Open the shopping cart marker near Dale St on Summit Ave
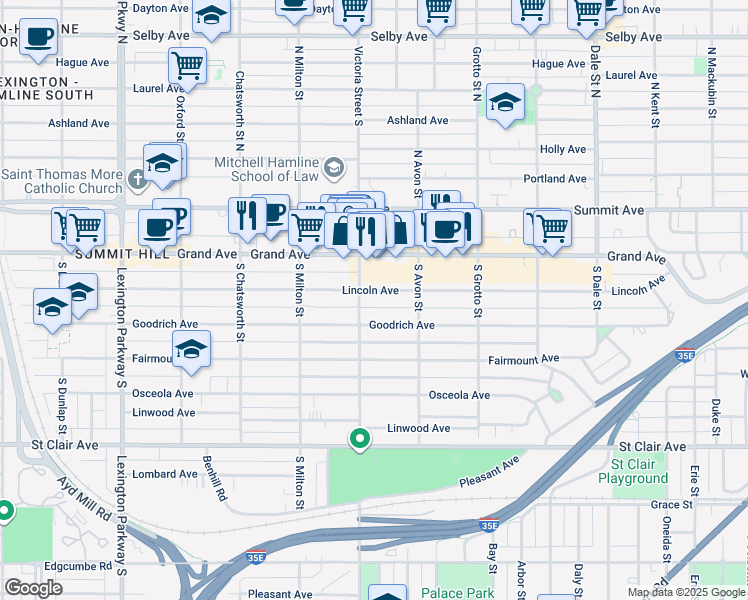 (552, 227)
